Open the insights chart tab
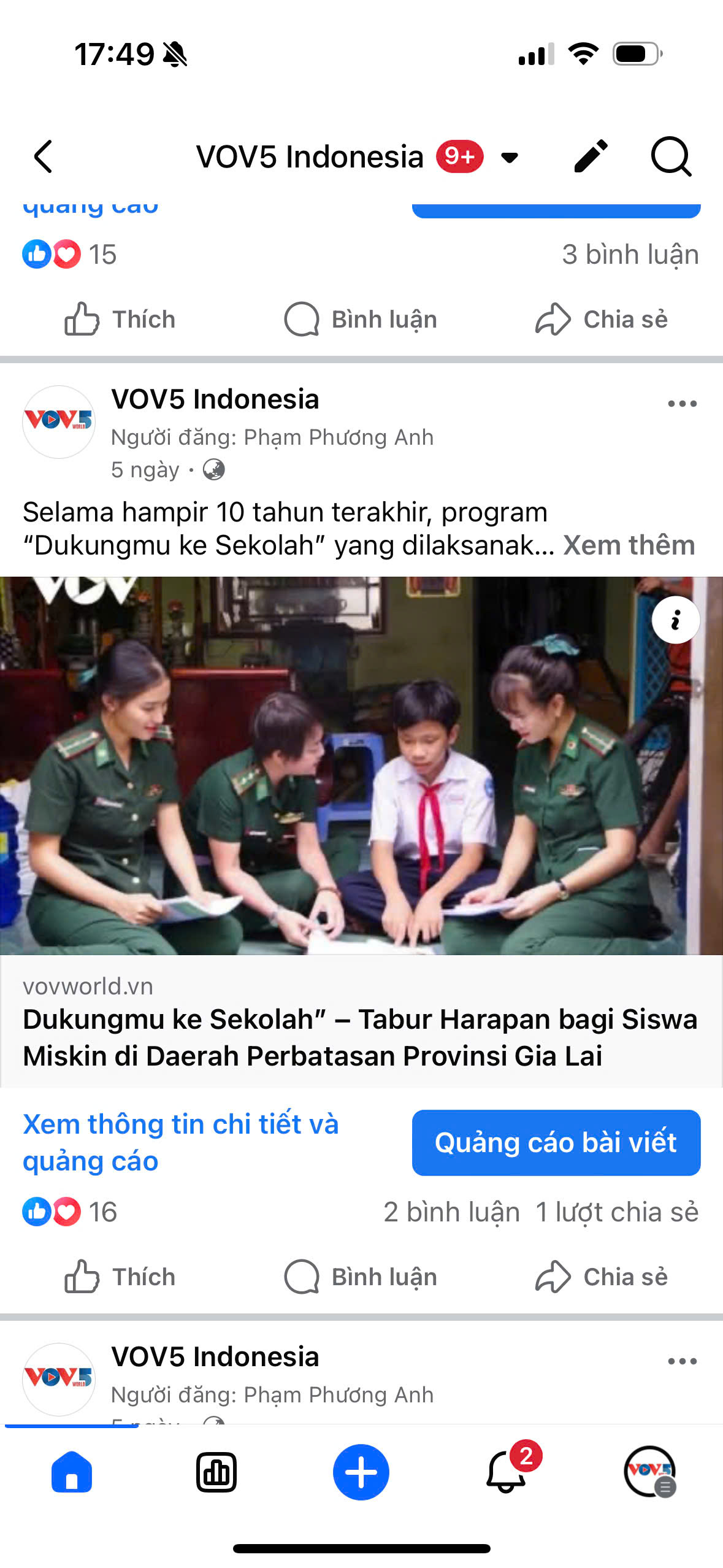Viewport: 723px width, 1568px height. (x=216, y=1472)
